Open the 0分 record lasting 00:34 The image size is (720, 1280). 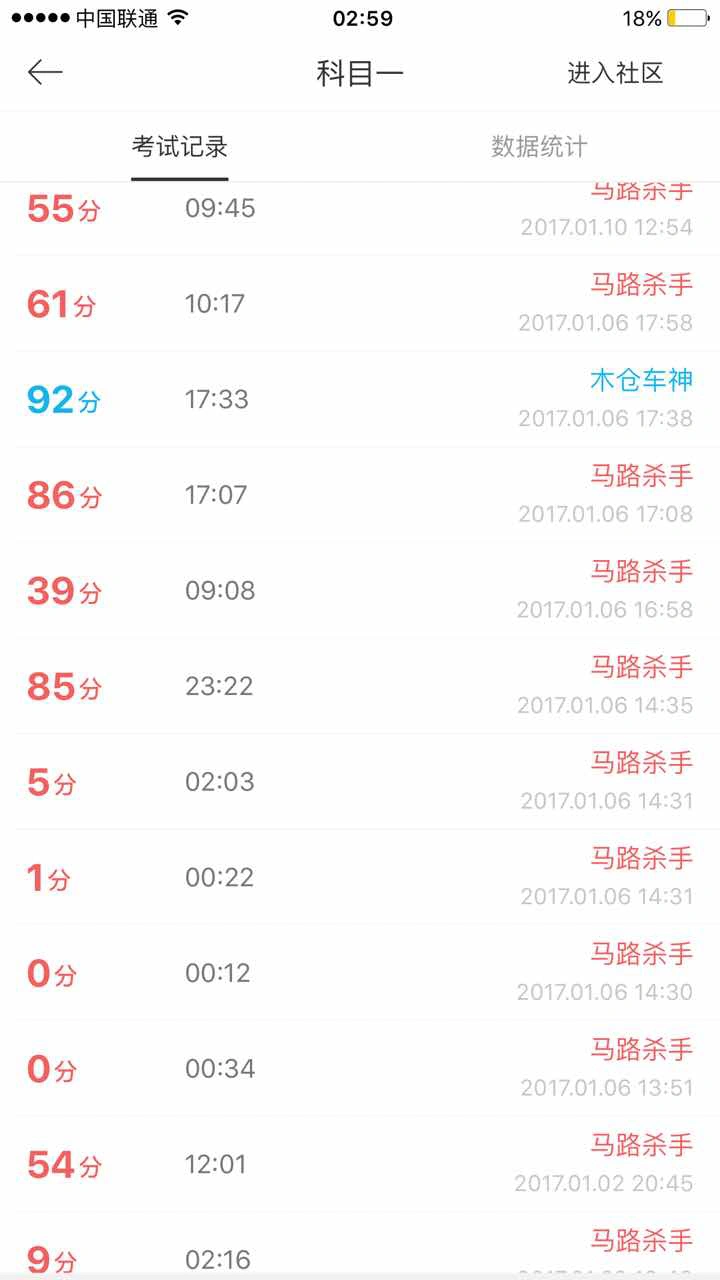point(360,1069)
